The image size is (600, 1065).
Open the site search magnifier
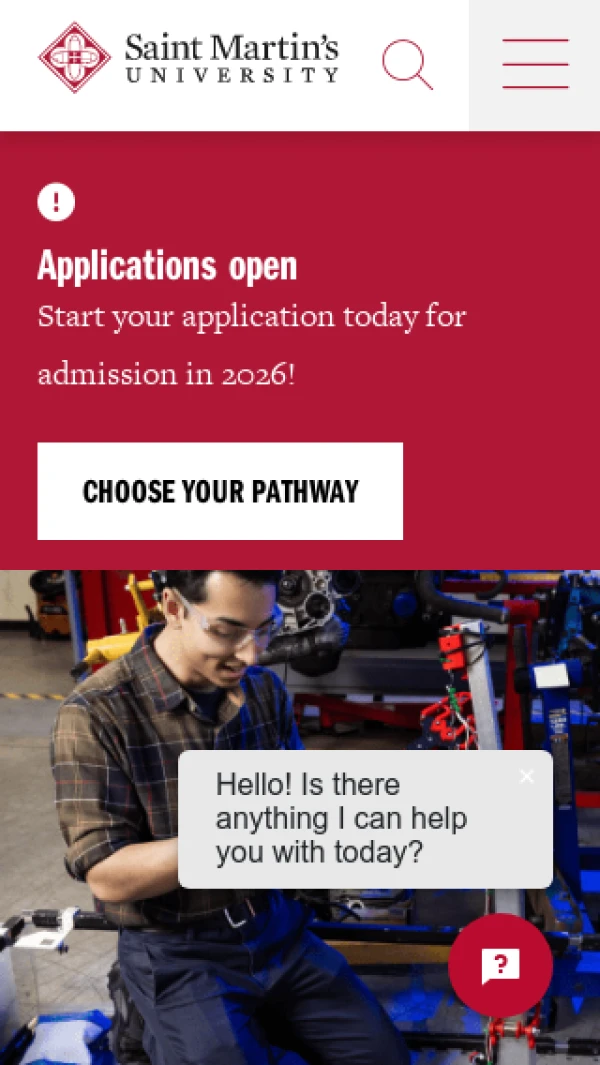point(407,65)
